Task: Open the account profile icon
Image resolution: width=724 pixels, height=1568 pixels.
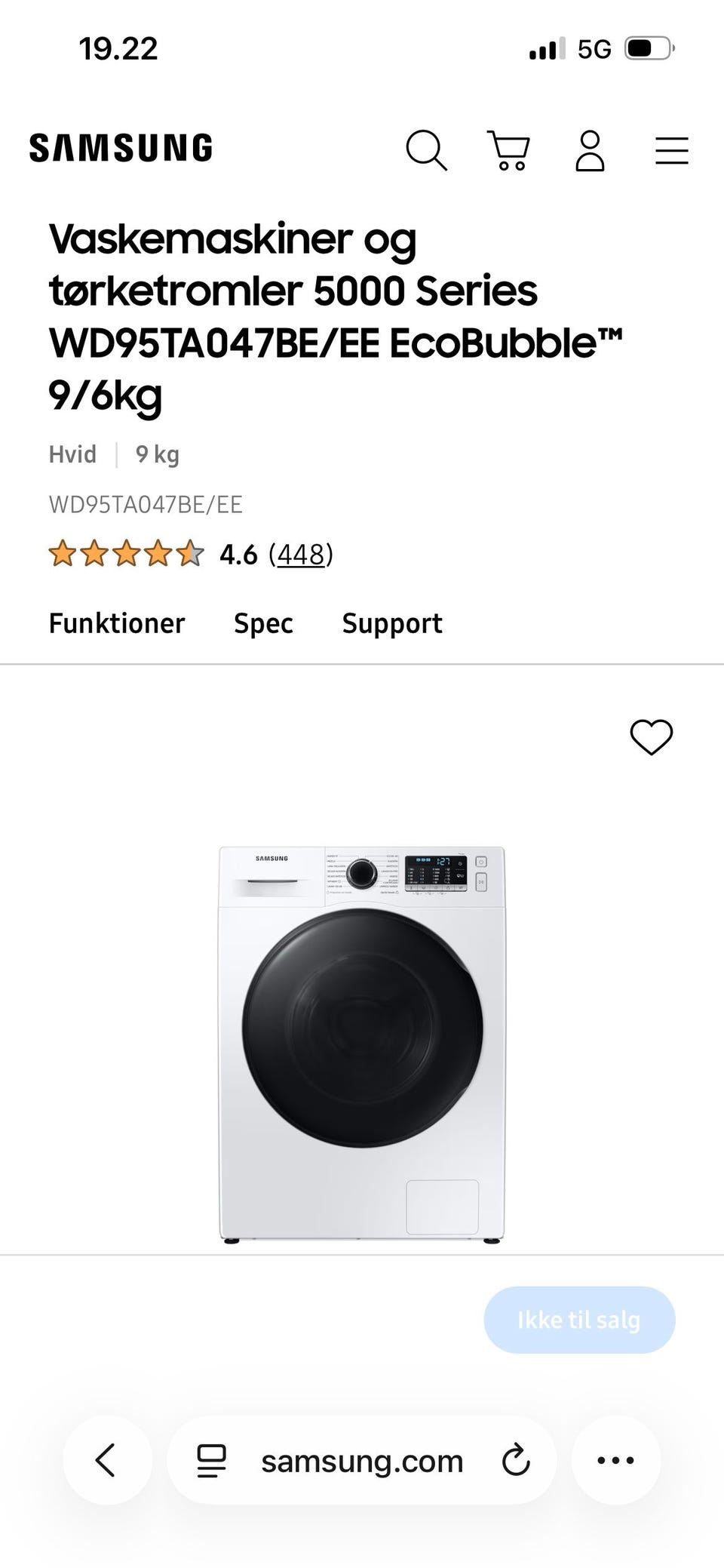Action: click(x=590, y=150)
